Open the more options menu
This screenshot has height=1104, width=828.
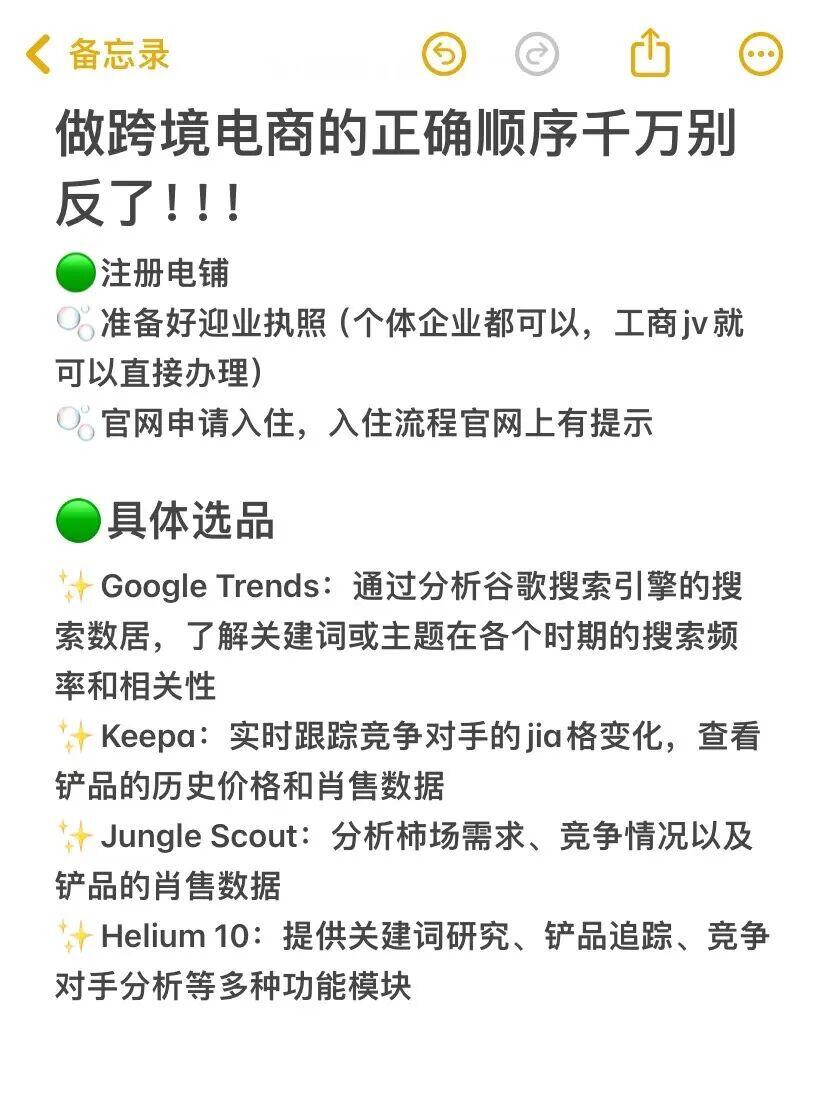[760, 54]
